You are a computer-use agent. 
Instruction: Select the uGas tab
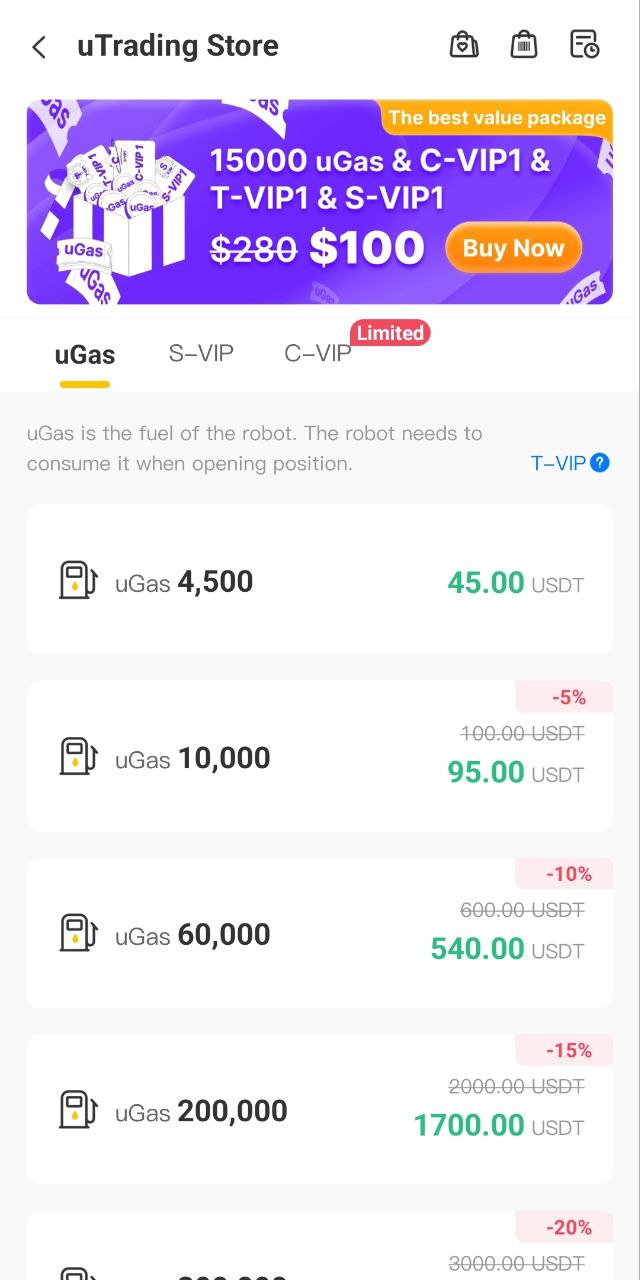85,355
